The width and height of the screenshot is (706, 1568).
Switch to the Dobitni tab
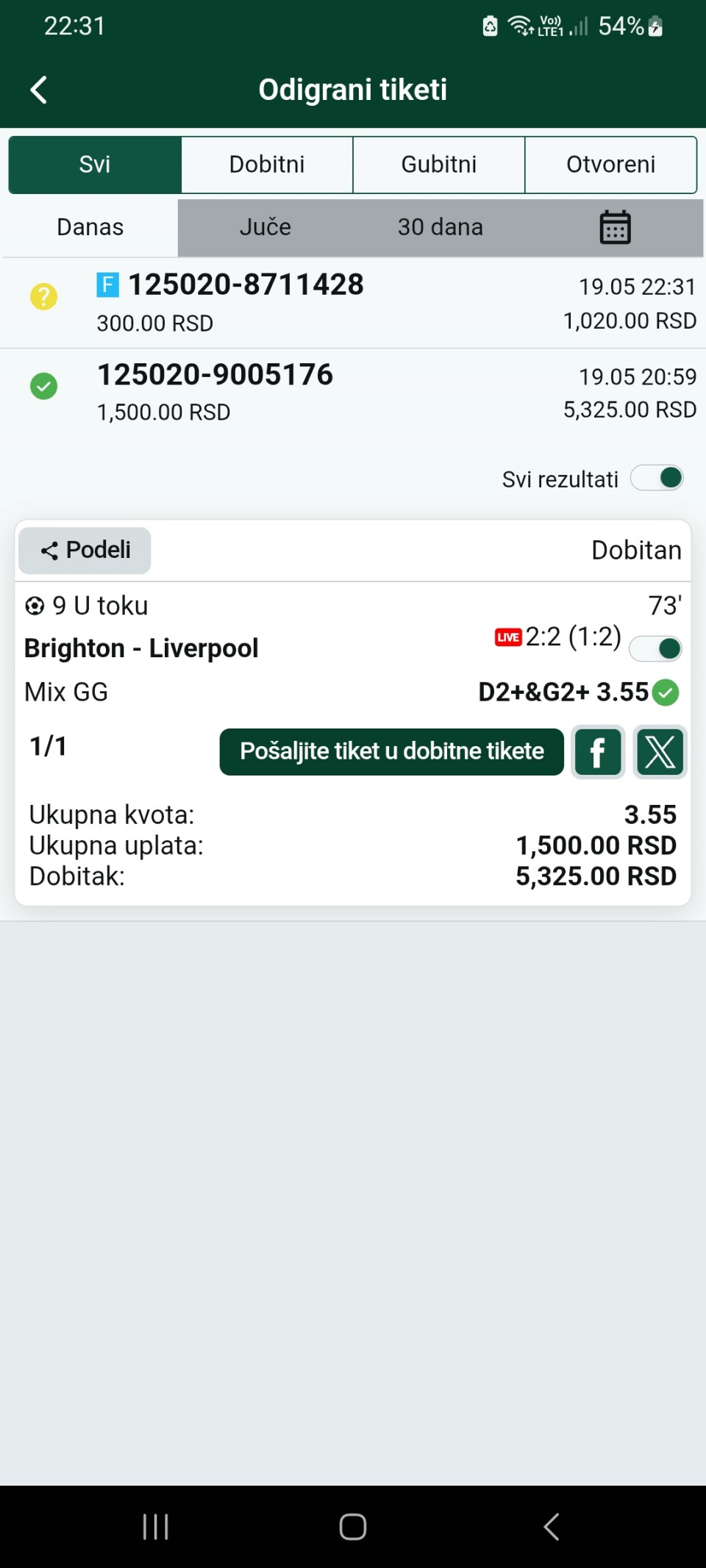(267, 165)
